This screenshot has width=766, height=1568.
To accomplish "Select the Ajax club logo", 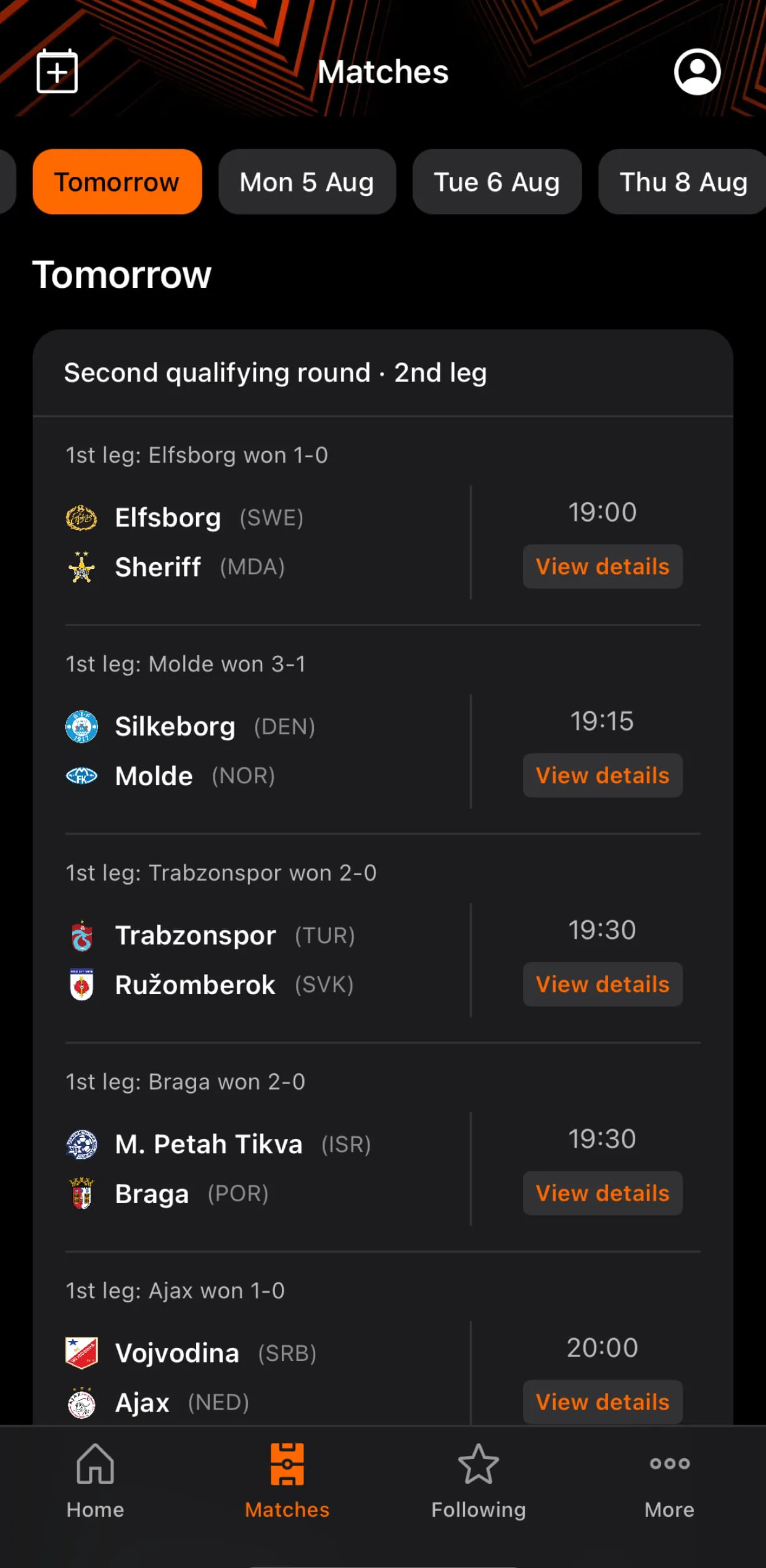I will pyautogui.click(x=82, y=1402).
